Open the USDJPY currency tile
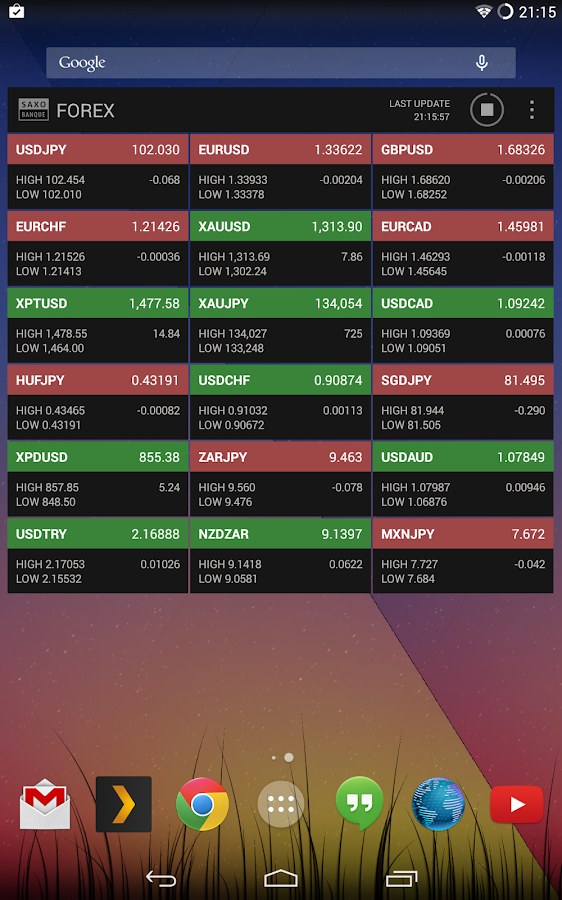The width and height of the screenshot is (562, 900). (98, 172)
